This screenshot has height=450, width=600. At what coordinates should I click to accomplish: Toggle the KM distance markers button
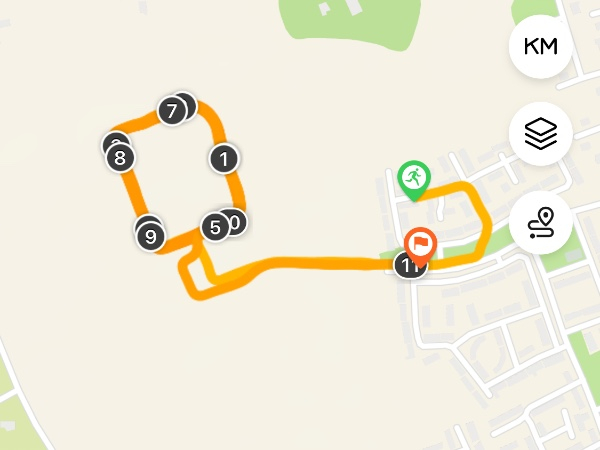[541, 47]
